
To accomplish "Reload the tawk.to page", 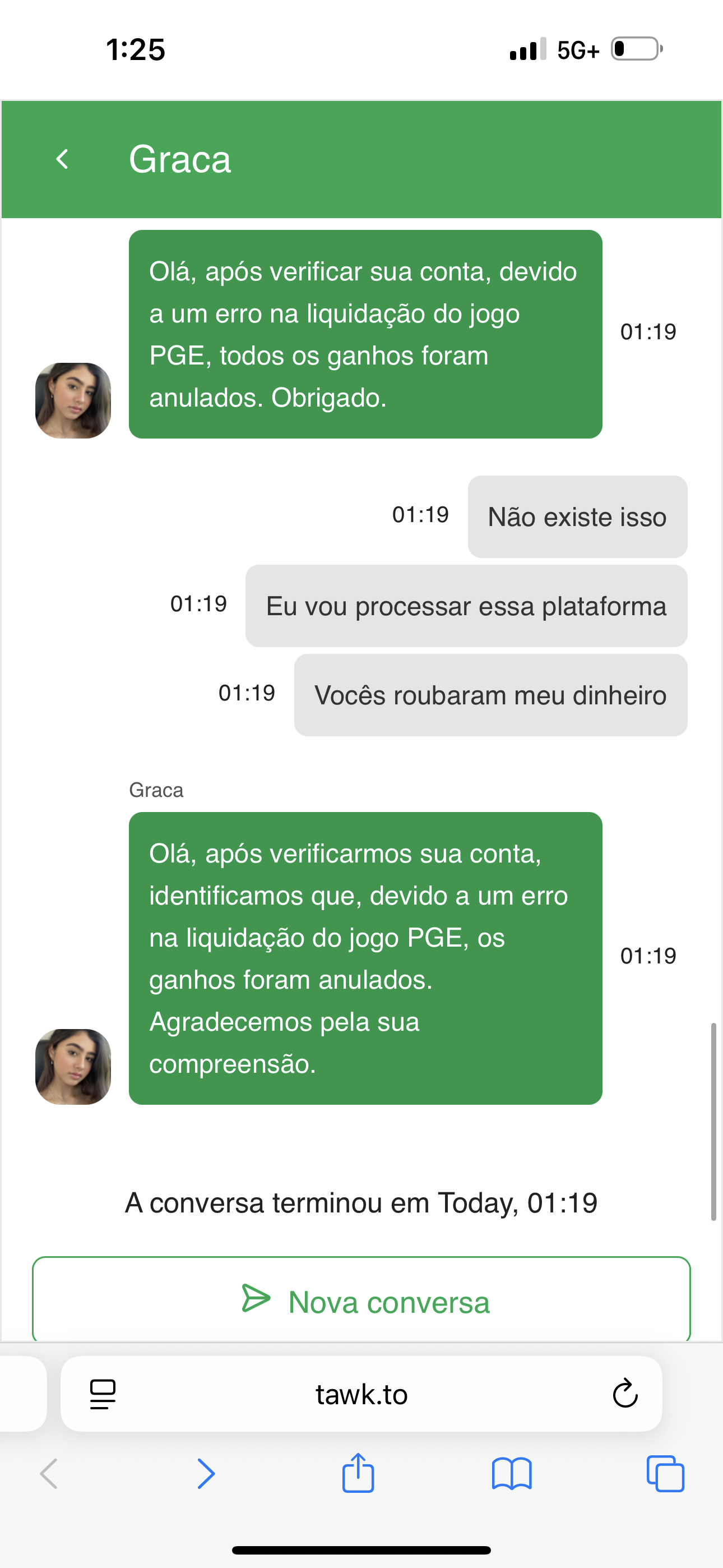I will click(x=624, y=1394).
